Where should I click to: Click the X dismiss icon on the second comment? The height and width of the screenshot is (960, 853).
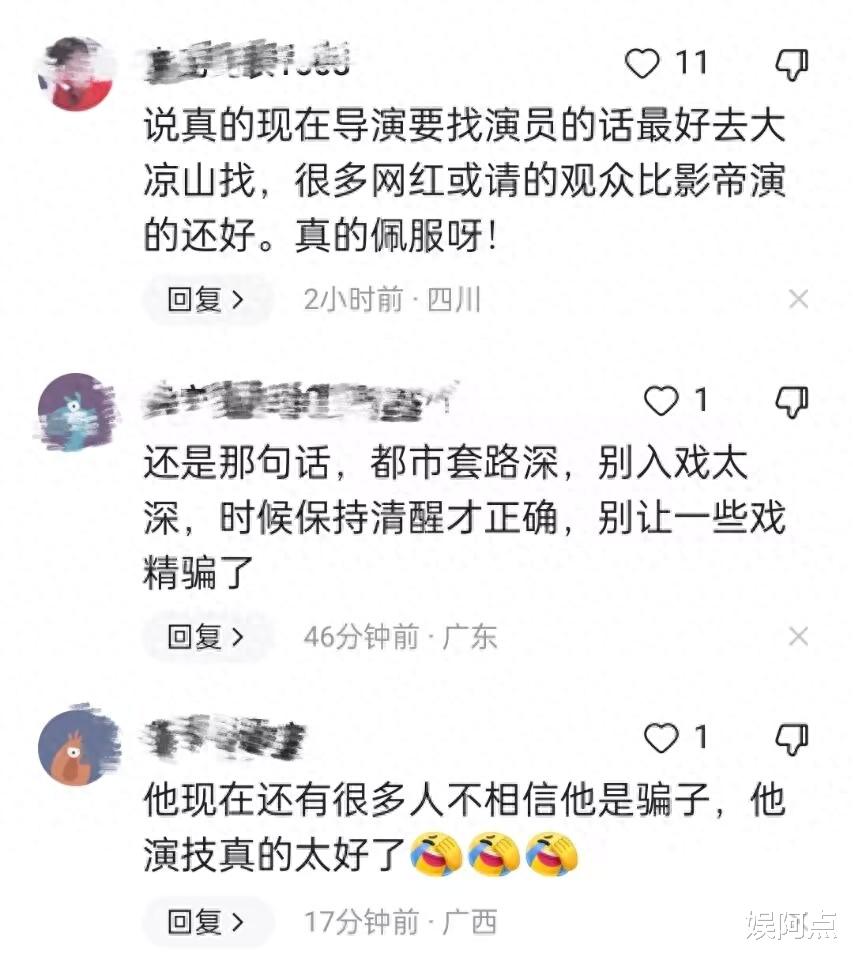coord(798,636)
